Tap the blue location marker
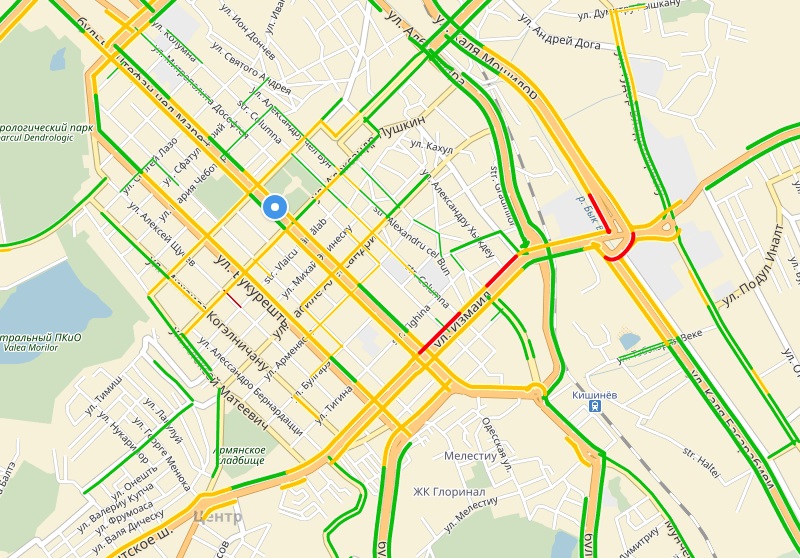The height and width of the screenshot is (558, 800). 275,207
